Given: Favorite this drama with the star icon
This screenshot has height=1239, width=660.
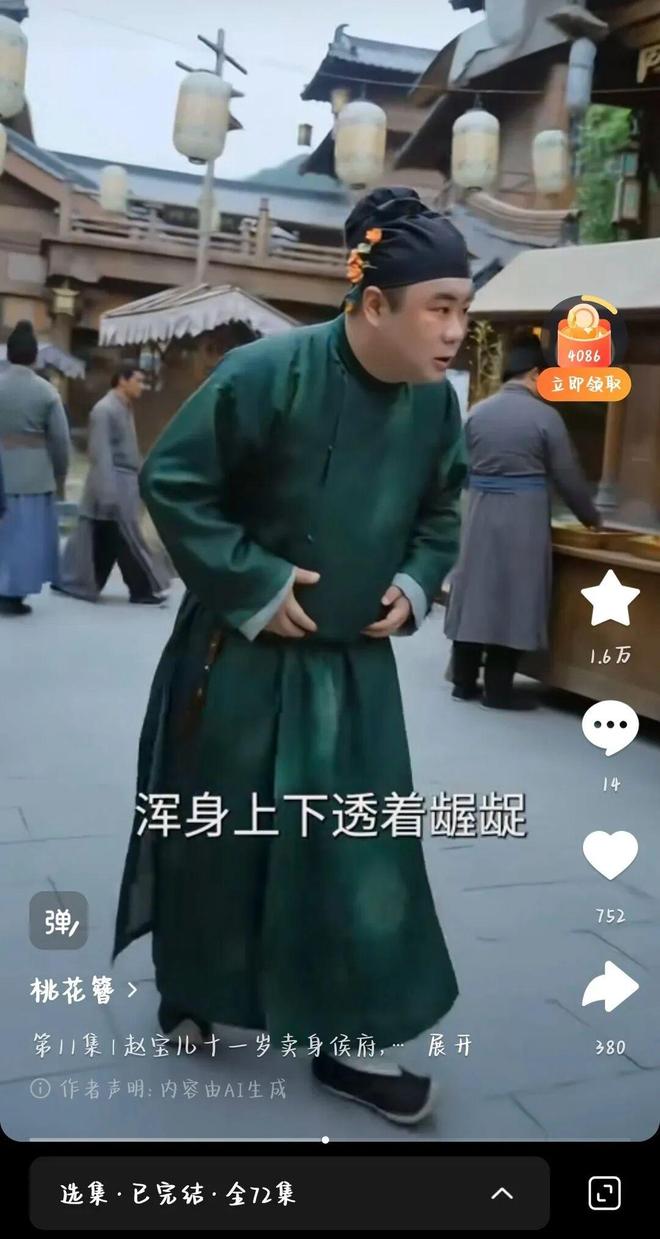Looking at the screenshot, I should (610, 599).
